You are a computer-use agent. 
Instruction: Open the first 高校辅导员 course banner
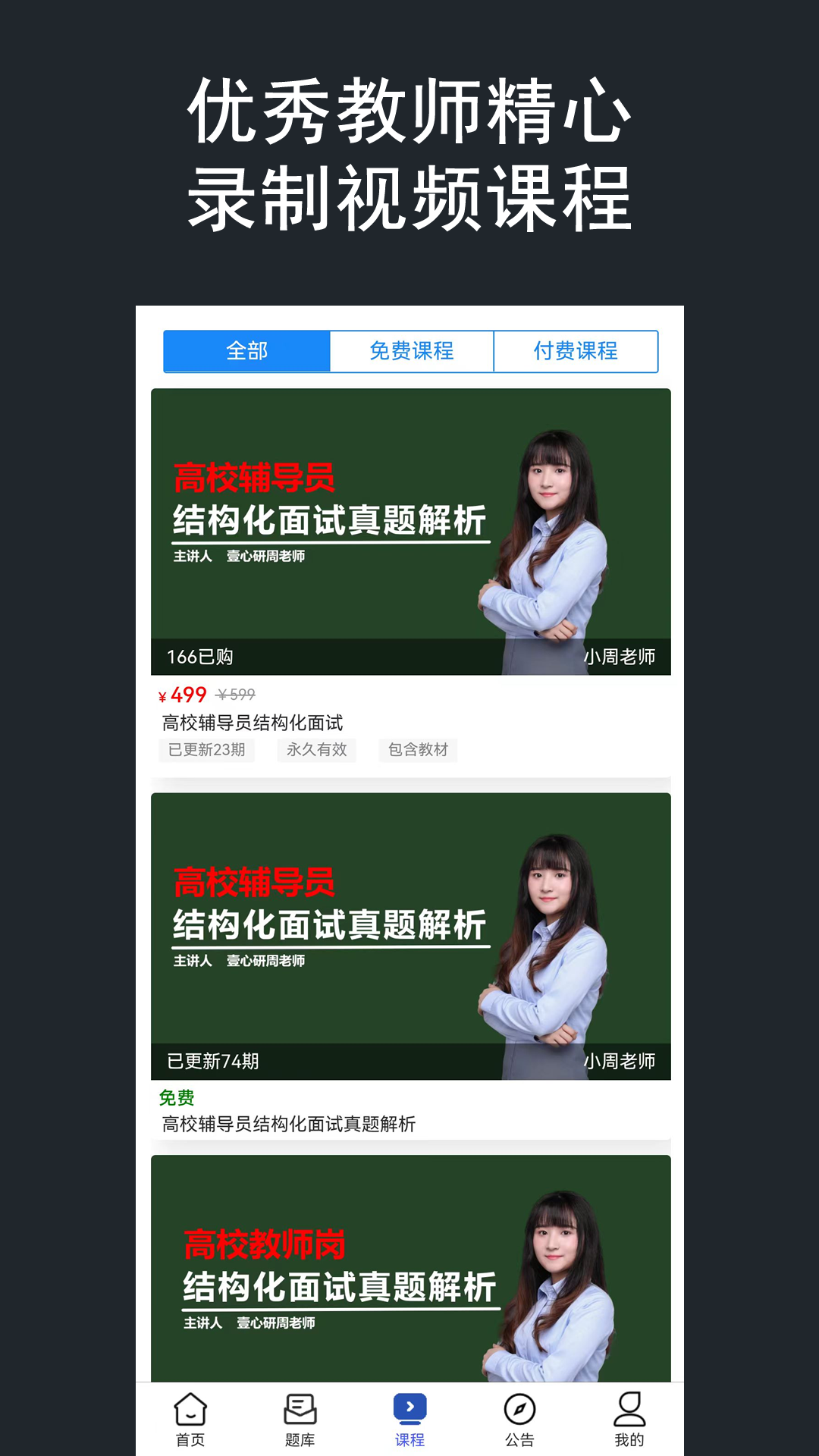(x=409, y=527)
